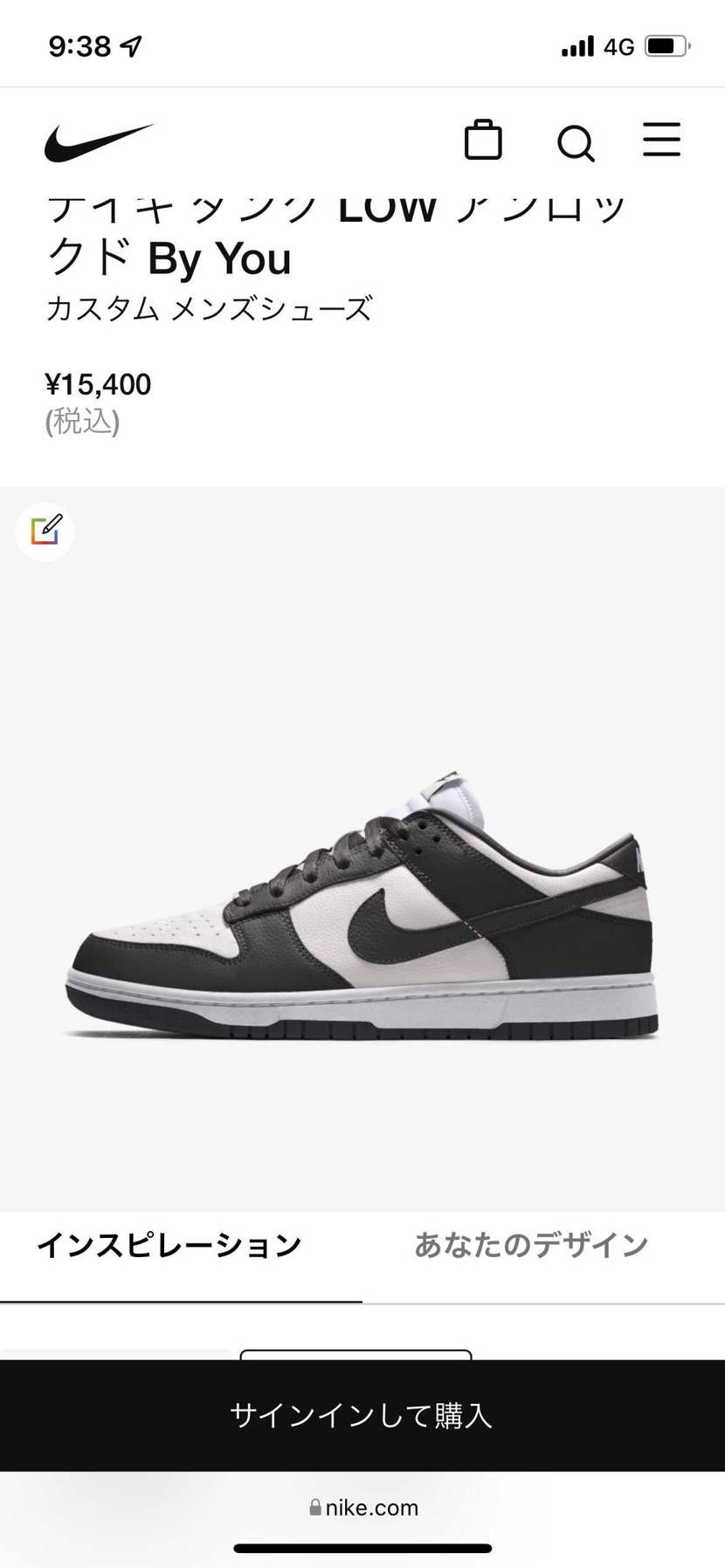Switch to the あなたのデザイン tab

pos(531,1245)
